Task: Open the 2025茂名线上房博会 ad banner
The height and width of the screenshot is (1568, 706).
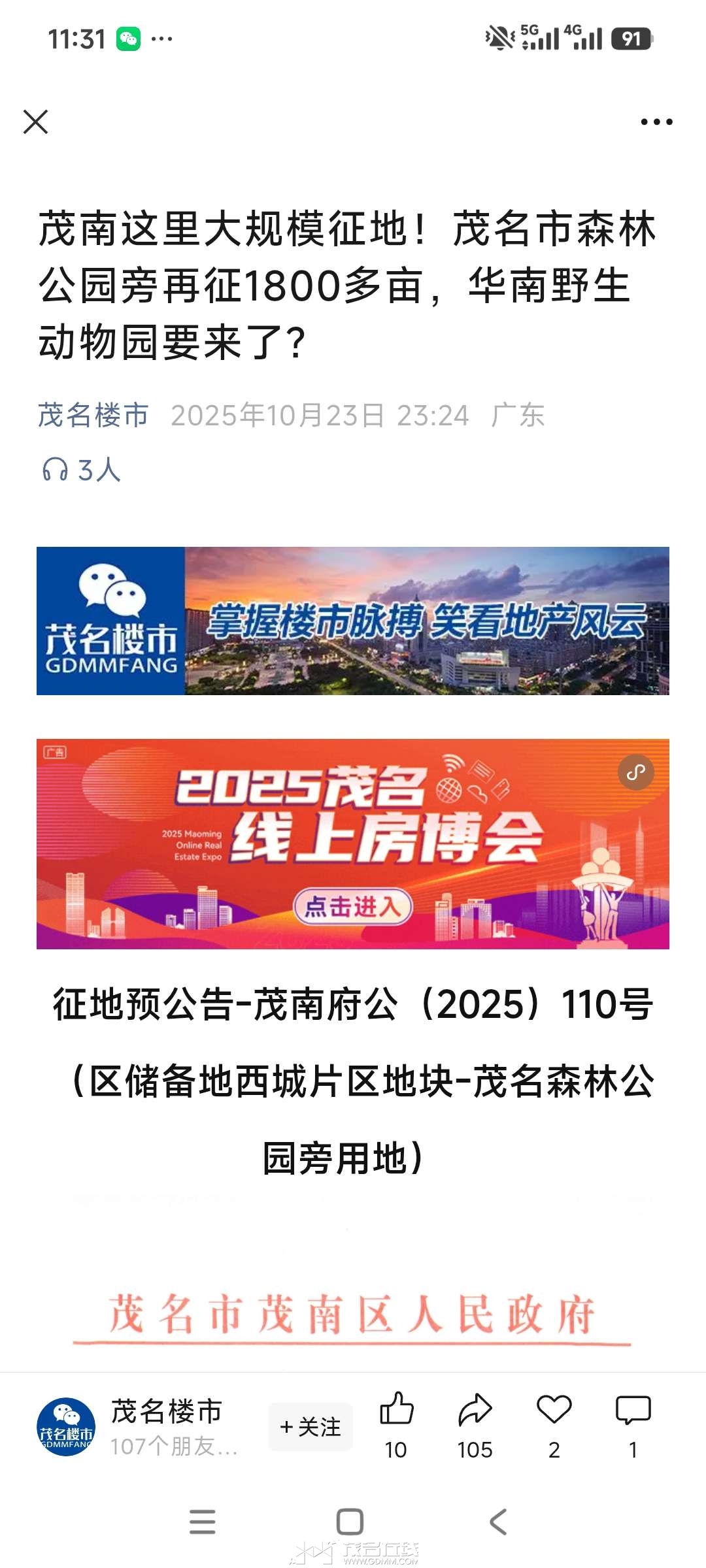Action: click(353, 843)
